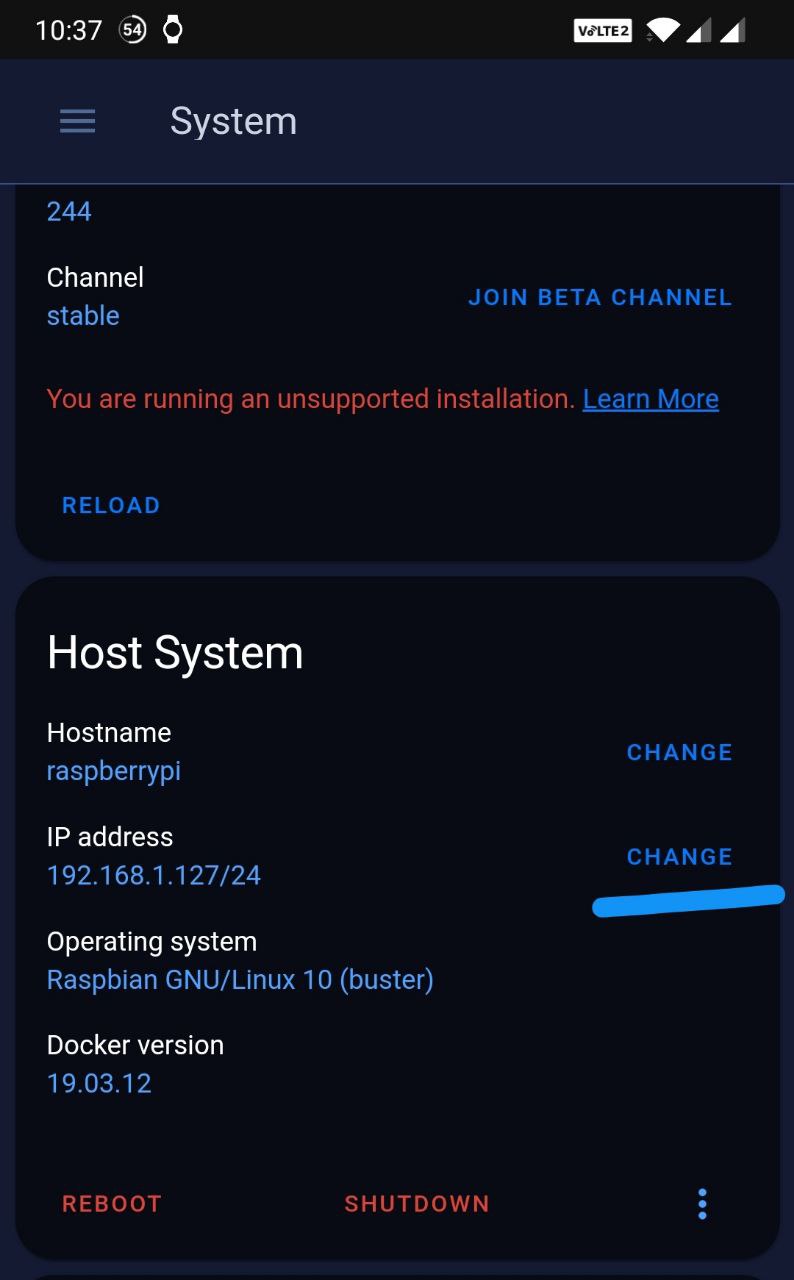Open the hamburger drawer menu
794x1280 pixels.
77,121
